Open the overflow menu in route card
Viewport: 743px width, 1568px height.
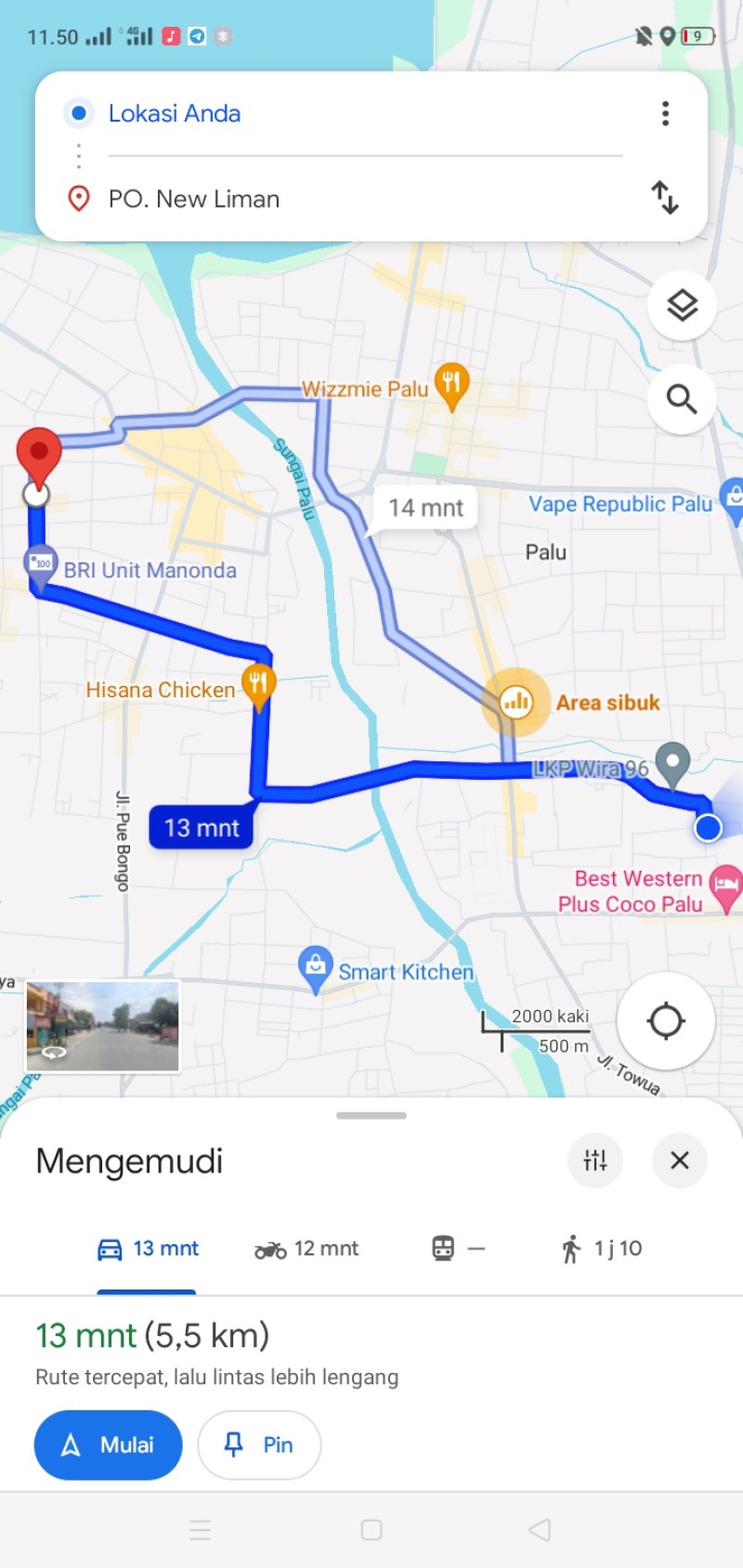665,113
